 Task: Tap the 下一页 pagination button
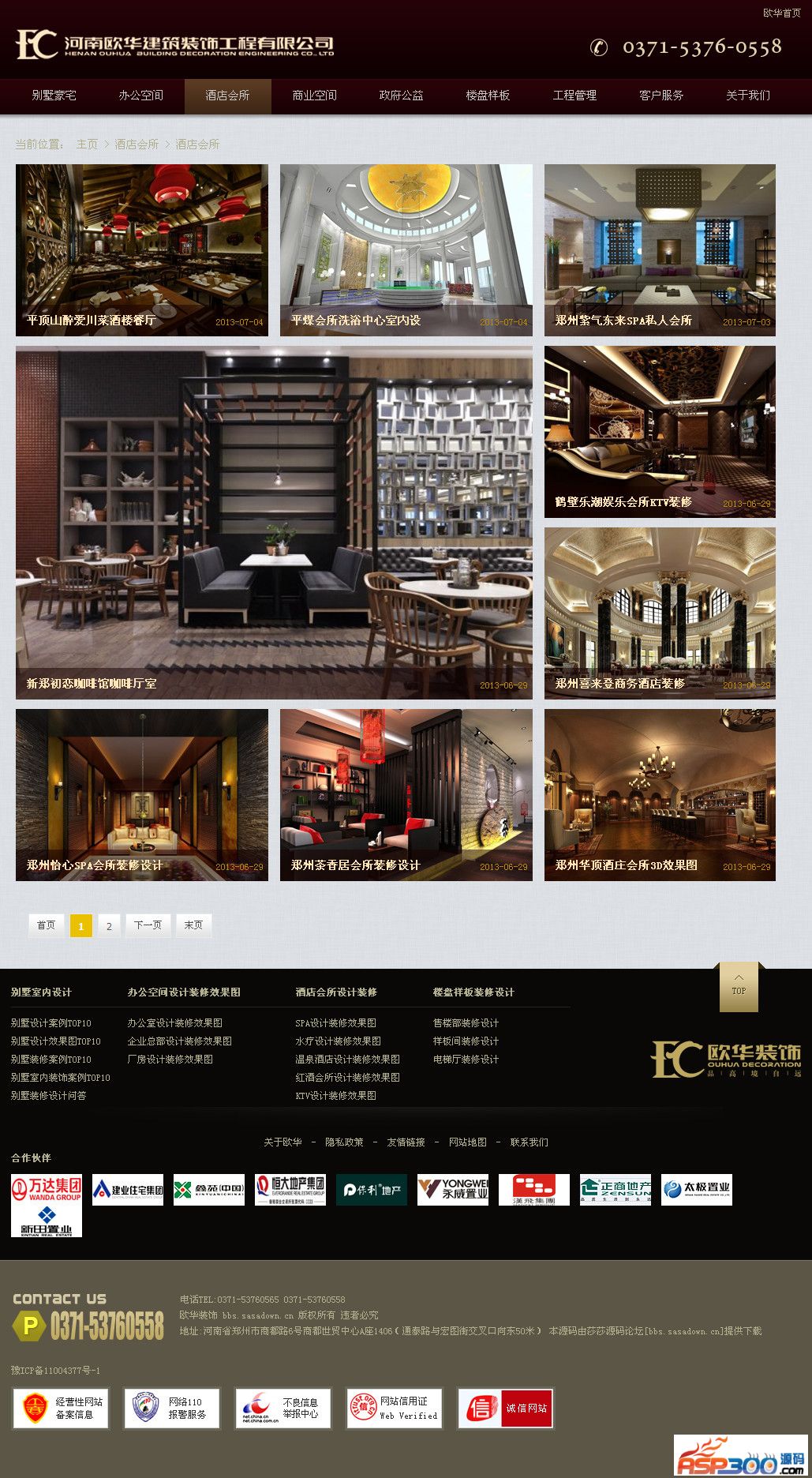[148, 925]
